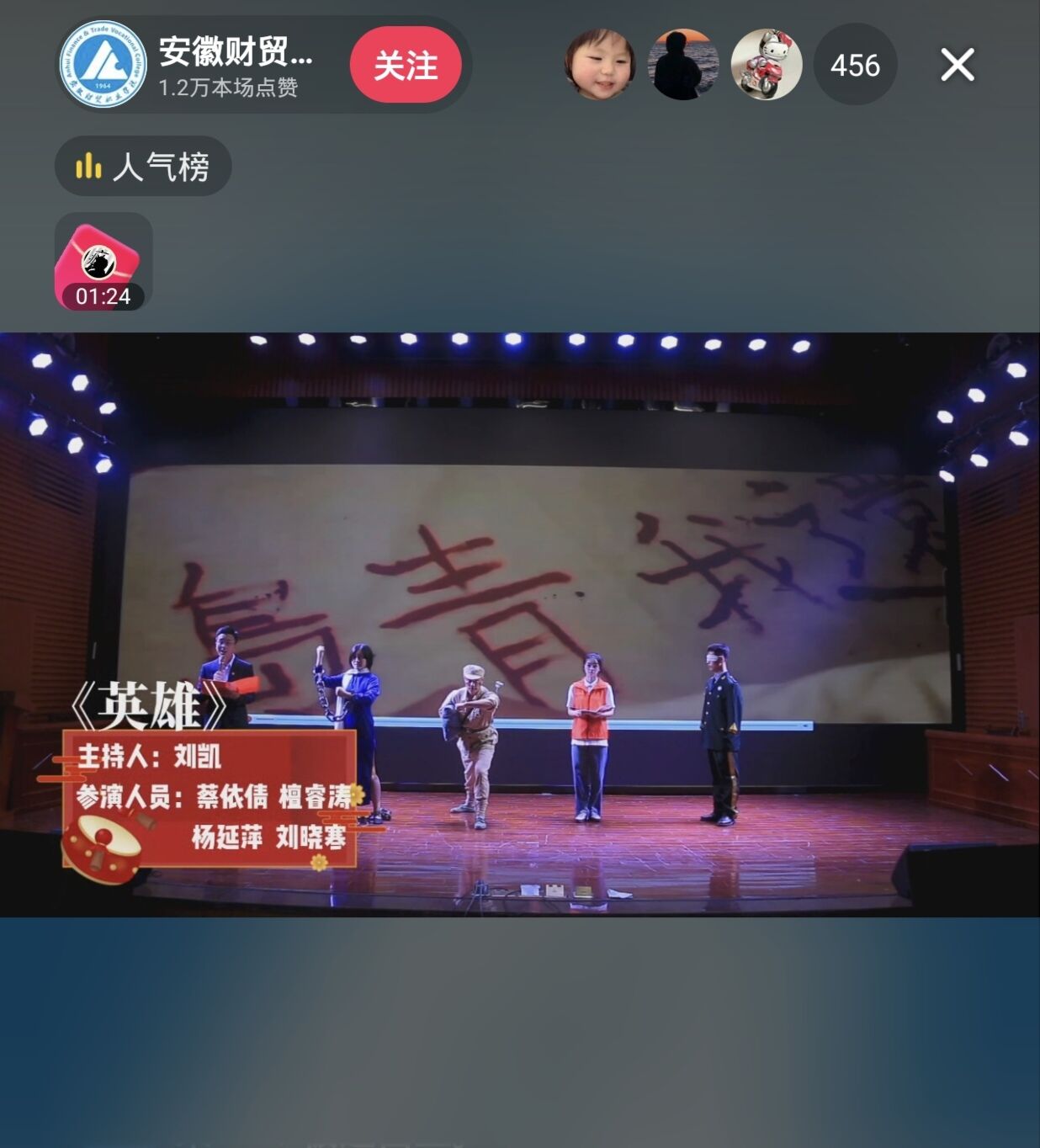This screenshot has height=1148, width=1040.
Task: Open the 人气榜 popularity ranking
Action: click(143, 167)
